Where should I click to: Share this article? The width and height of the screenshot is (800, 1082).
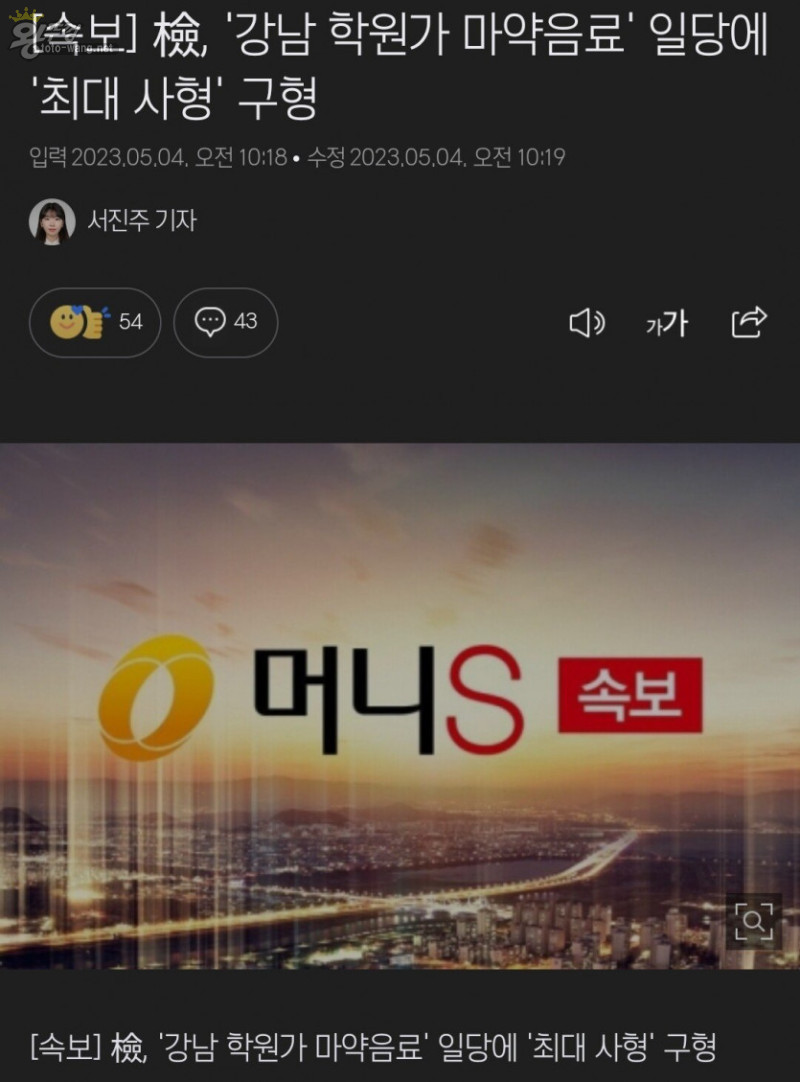(749, 321)
